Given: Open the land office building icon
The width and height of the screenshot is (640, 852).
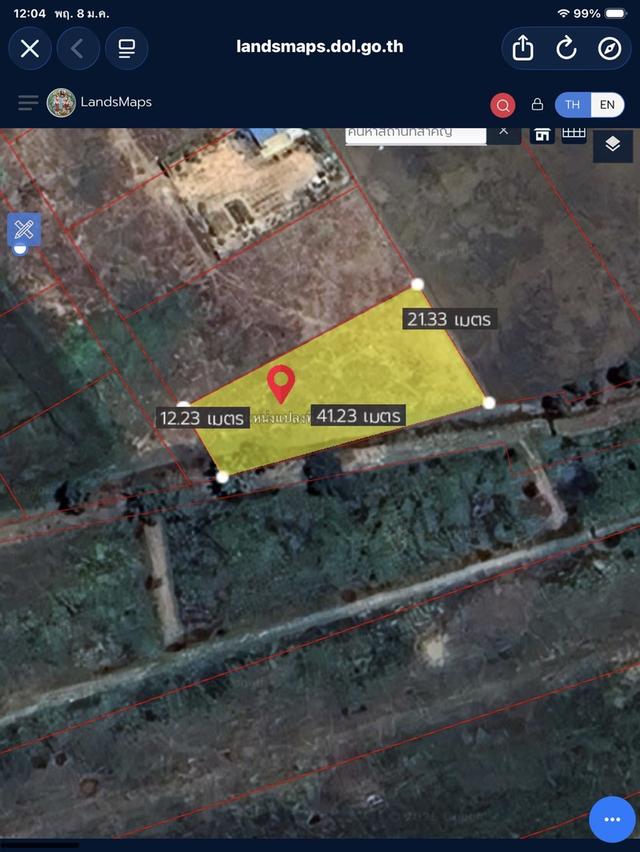Looking at the screenshot, I should tap(542, 133).
